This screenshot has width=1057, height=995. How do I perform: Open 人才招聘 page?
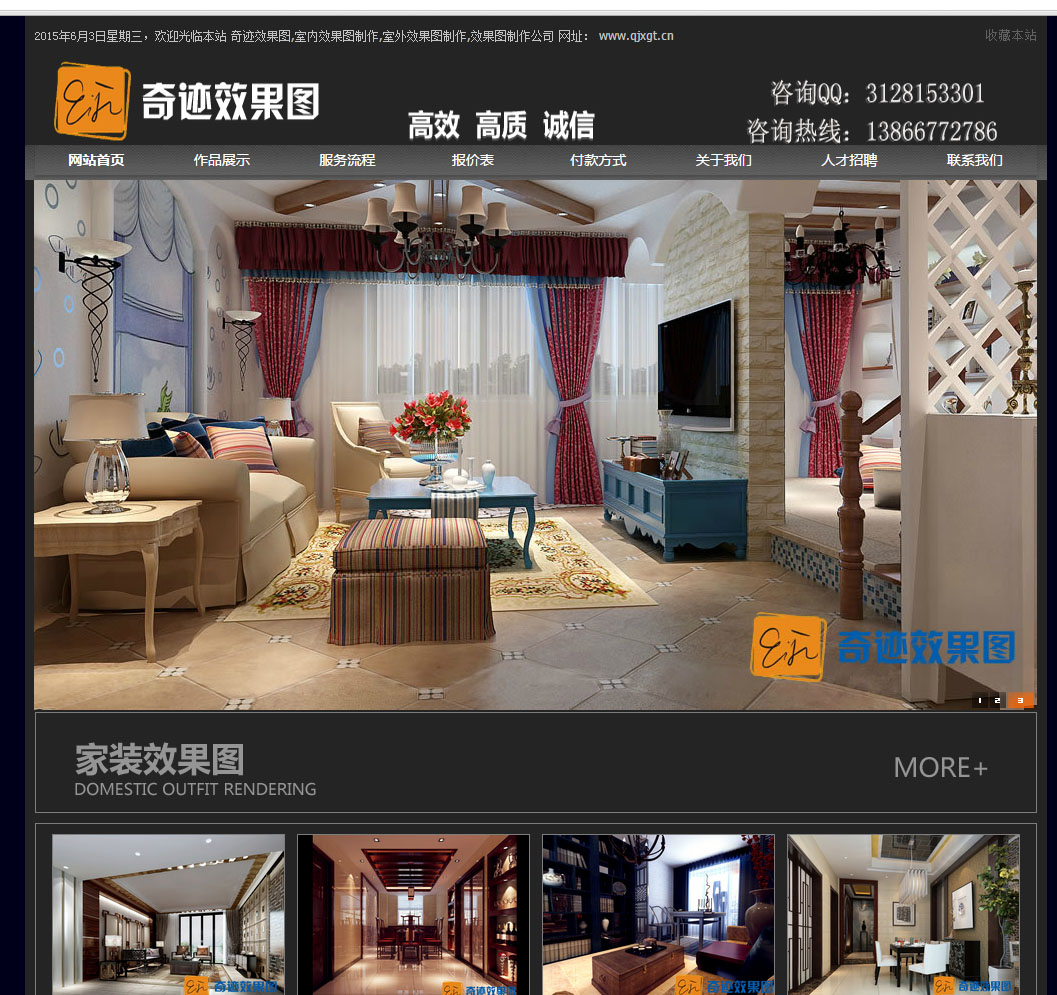tap(849, 160)
